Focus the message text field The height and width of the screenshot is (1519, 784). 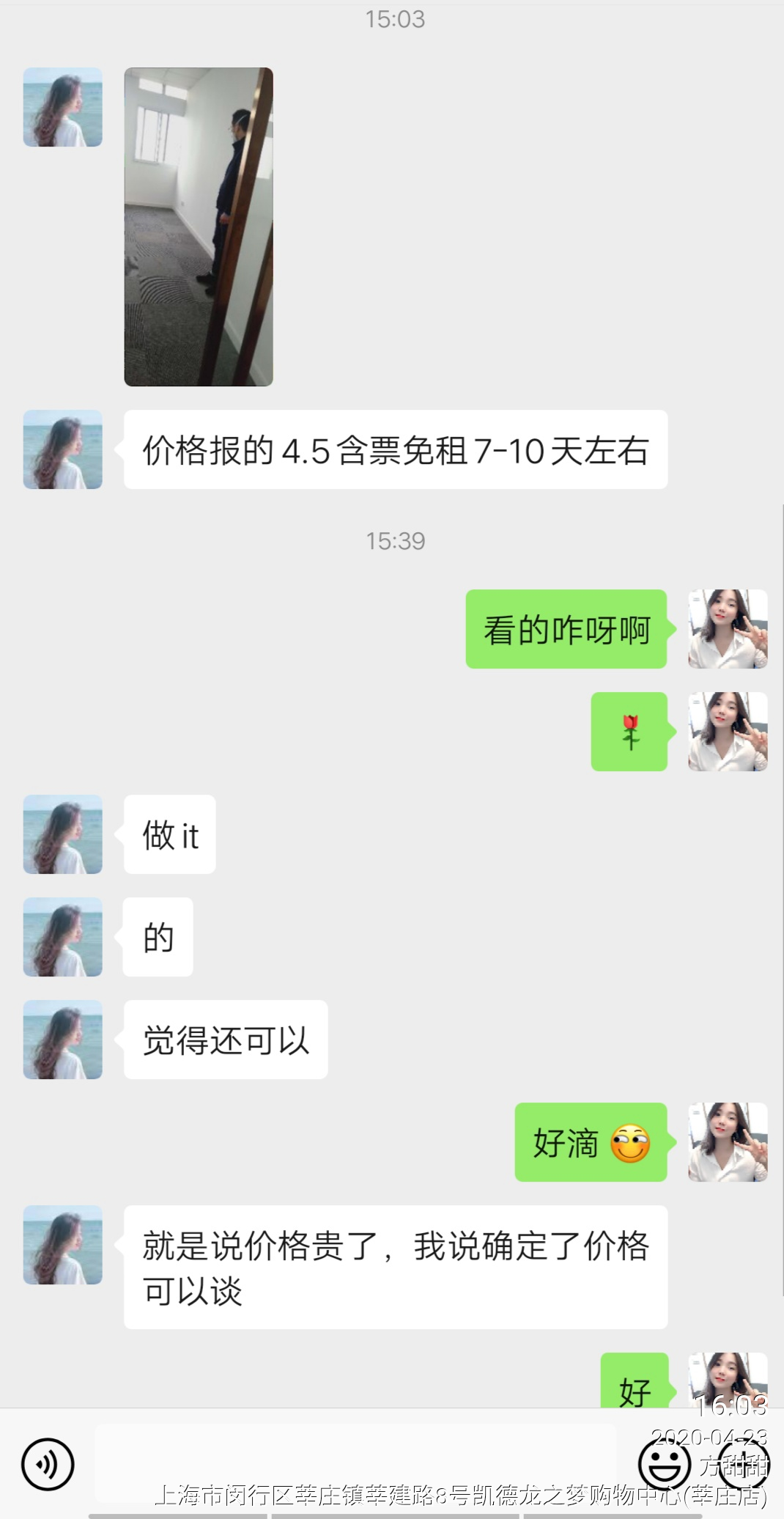point(355,1463)
